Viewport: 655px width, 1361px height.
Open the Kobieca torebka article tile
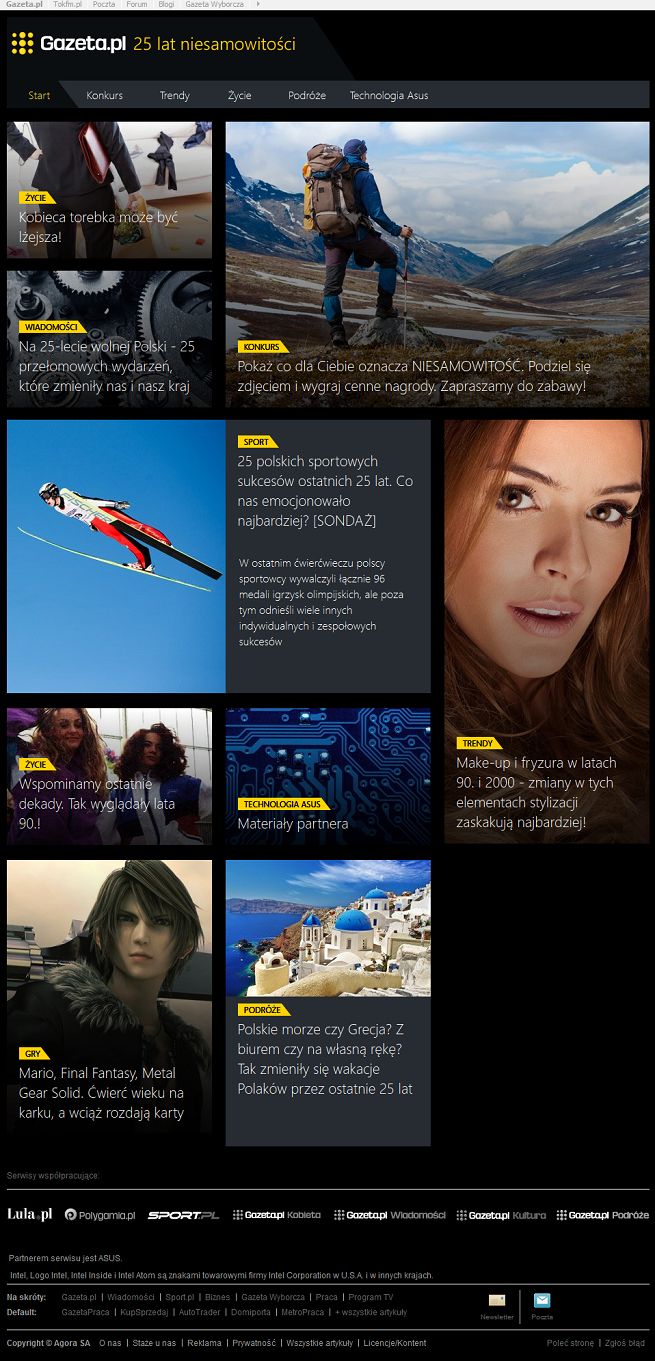pyautogui.click(x=109, y=190)
